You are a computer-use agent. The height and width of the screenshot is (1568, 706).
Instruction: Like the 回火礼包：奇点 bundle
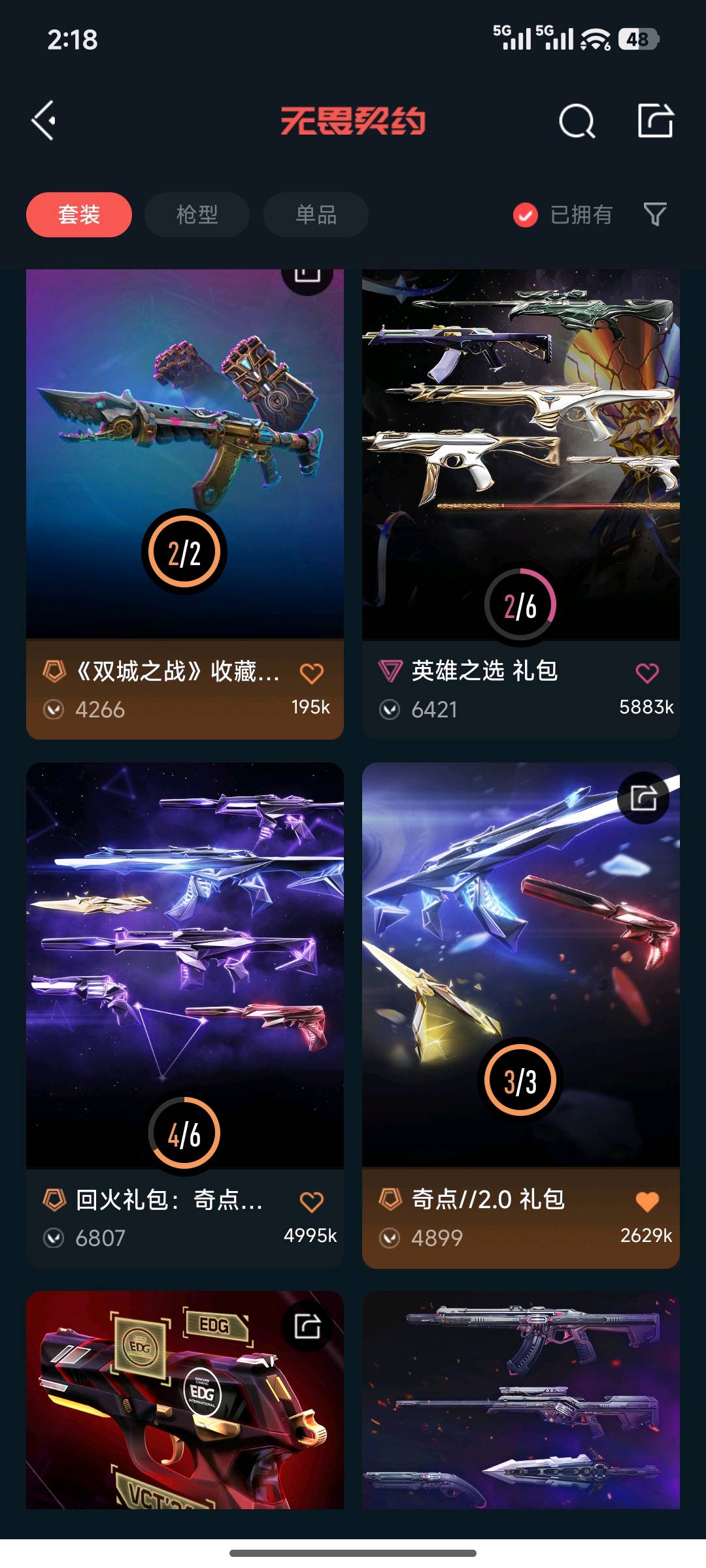point(311,1201)
